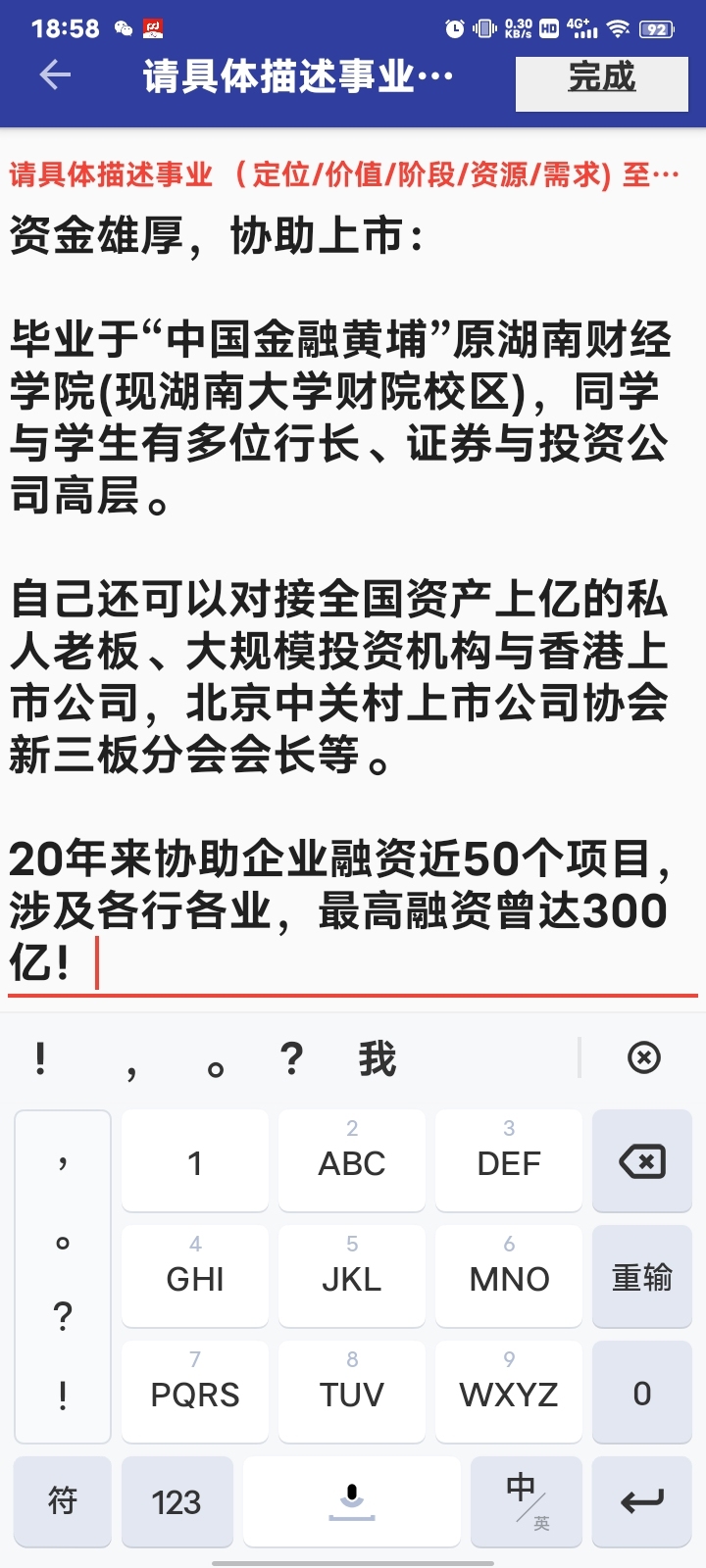Toggle the 中/英 language key
Viewport: 706px width, 1568px height.
coord(527,1500)
